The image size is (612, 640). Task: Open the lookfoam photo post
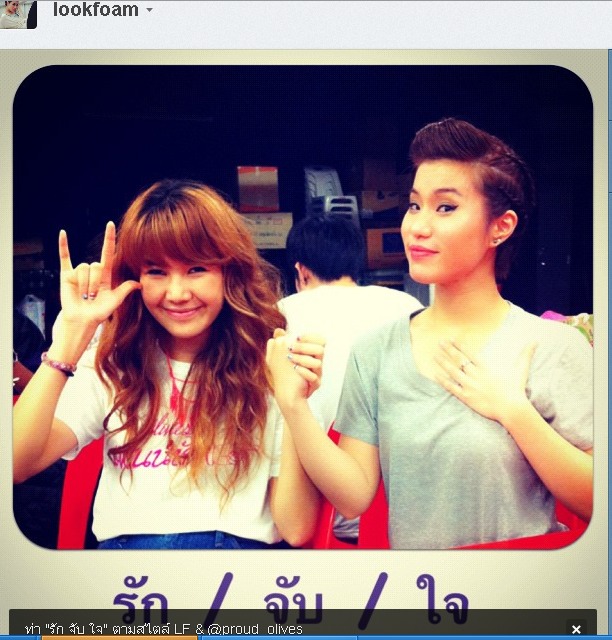303,308
